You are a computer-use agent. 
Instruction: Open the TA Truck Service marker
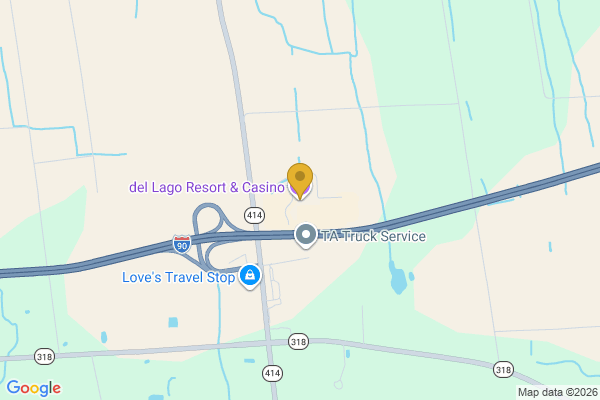pyautogui.click(x=306, y=236)
